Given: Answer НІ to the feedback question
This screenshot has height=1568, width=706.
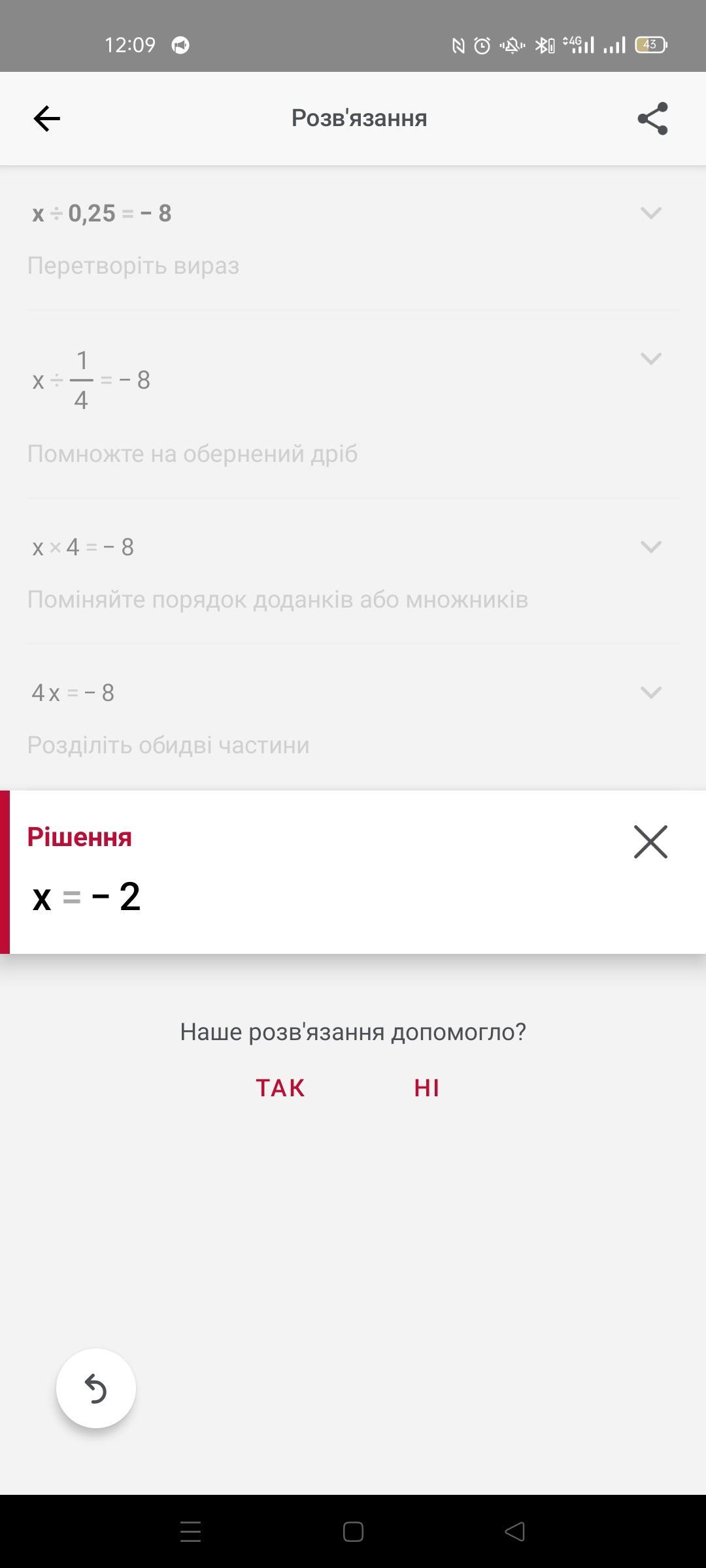Looking at the screenshot, I should 427,1088.
